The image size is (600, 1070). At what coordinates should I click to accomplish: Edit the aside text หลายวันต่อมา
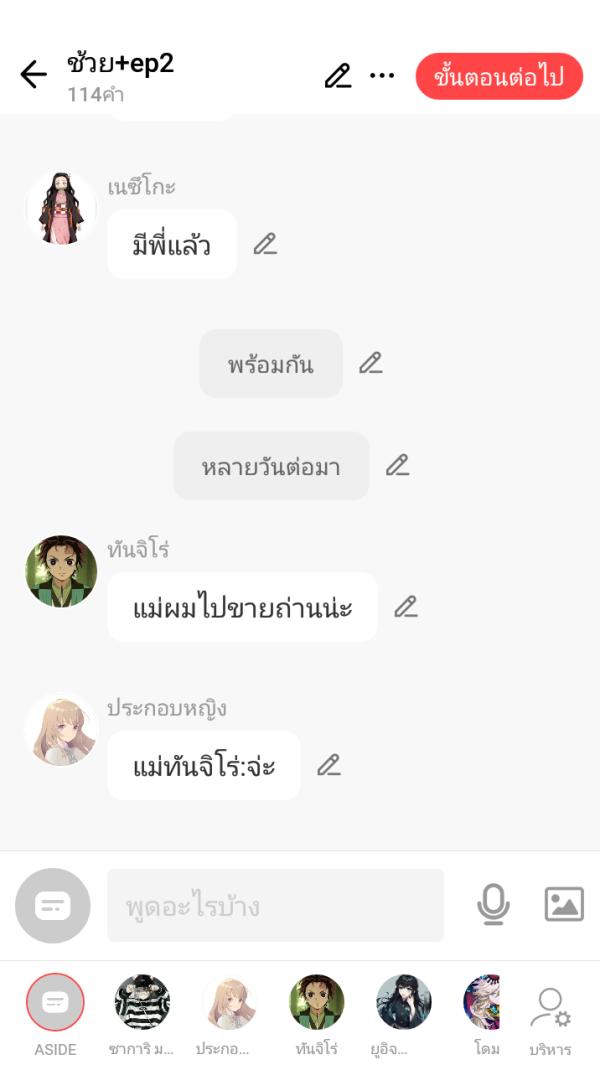398,466
